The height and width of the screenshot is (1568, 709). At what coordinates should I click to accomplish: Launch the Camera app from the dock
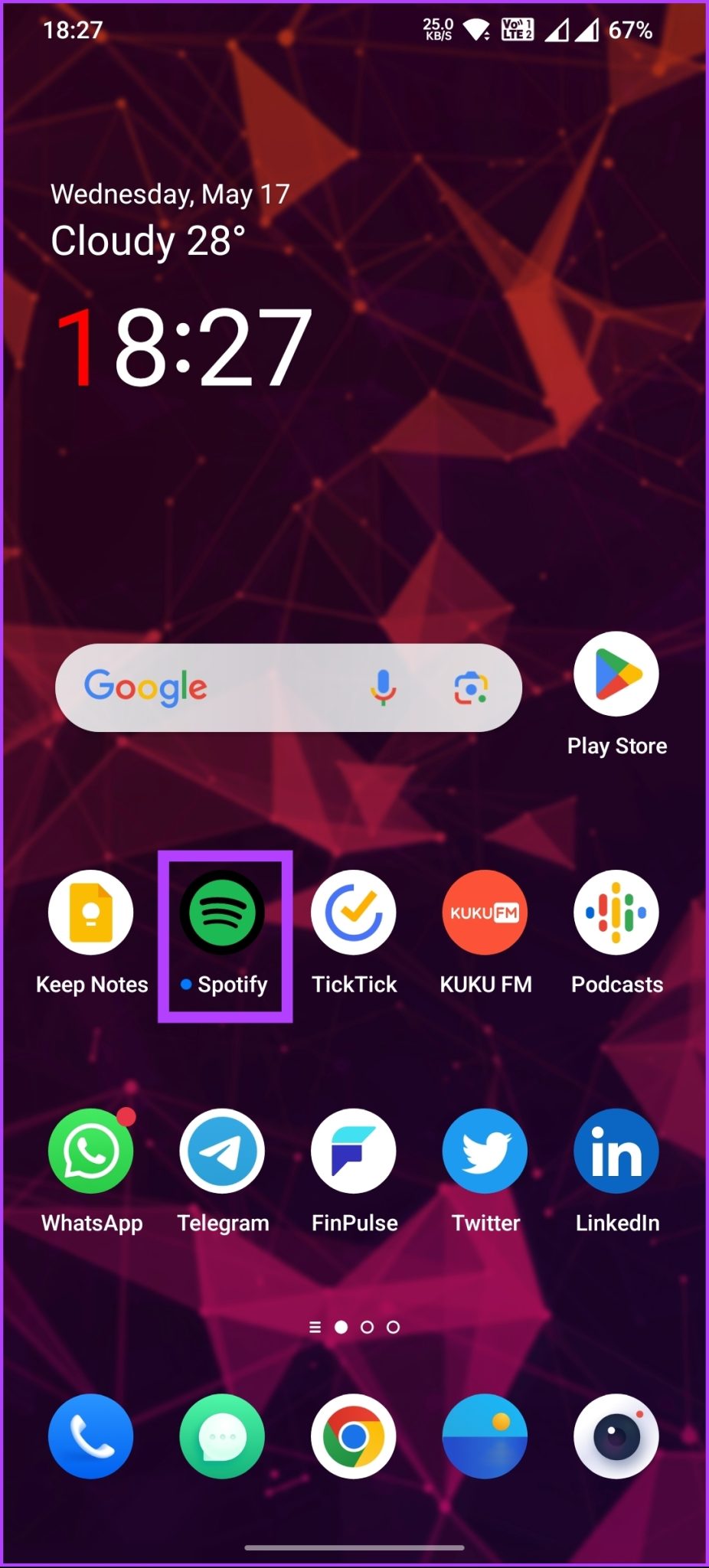click(x=616, y=1436)
